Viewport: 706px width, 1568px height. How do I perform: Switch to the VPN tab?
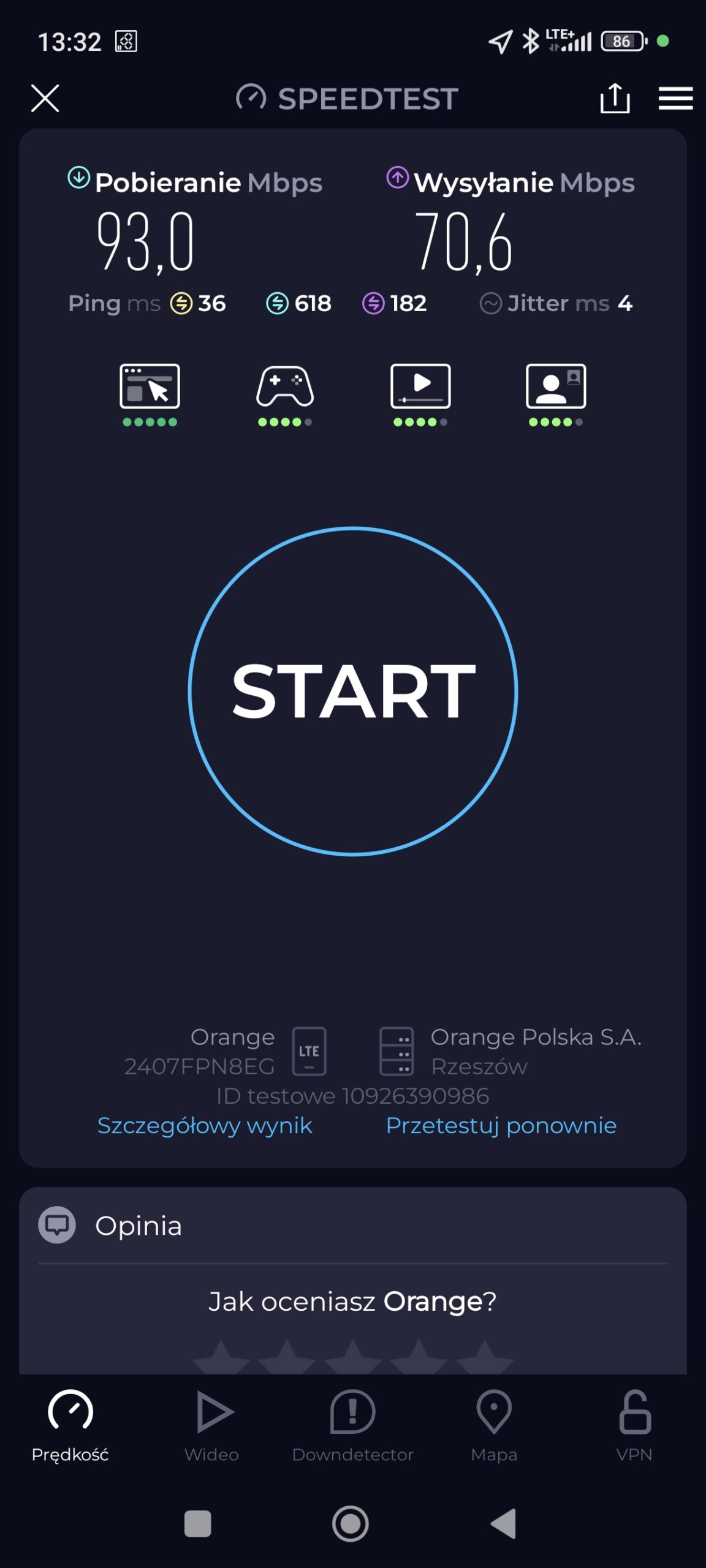click(634, 1425)
